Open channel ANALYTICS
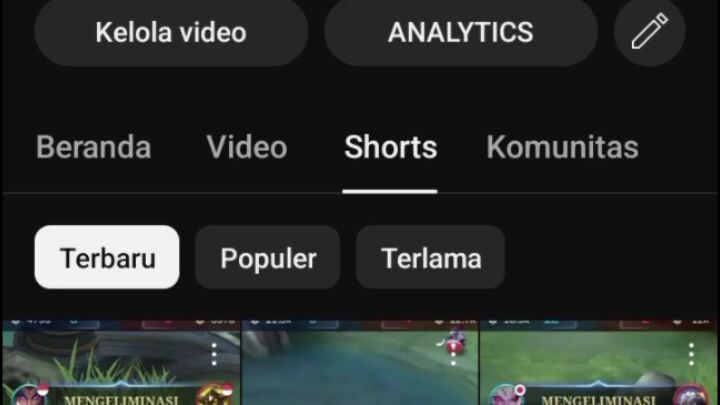The height and width of the screenshot is (405, 720). 460,32
